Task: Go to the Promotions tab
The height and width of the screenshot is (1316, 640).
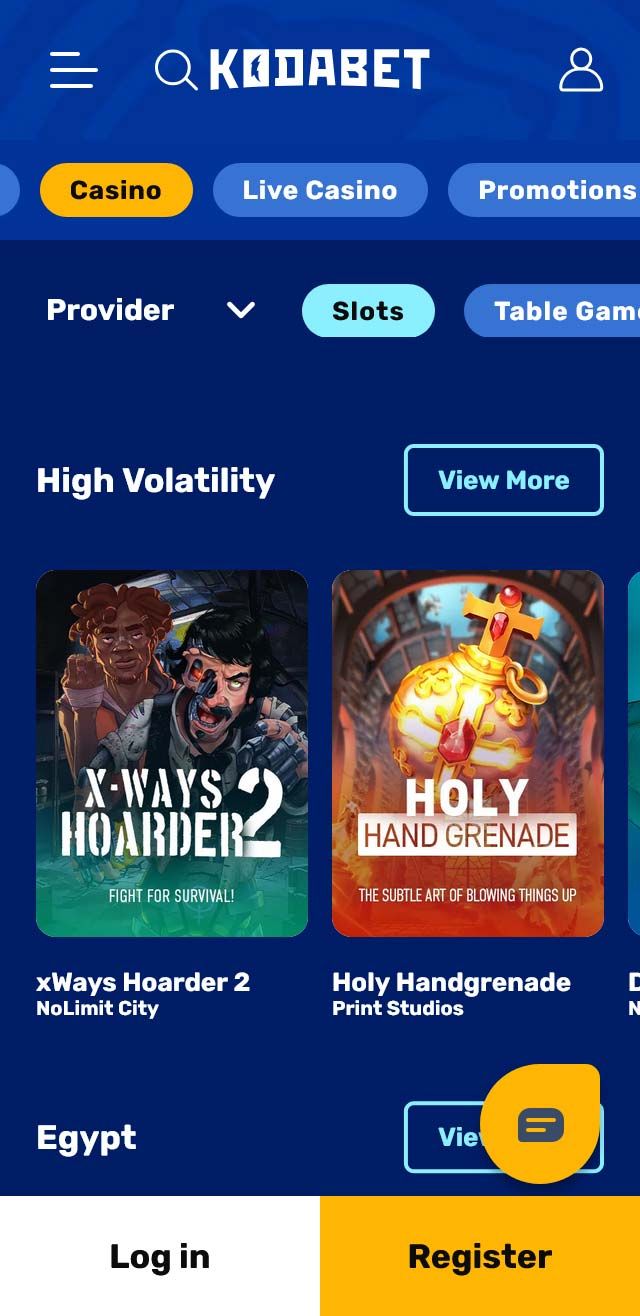Action: 550,190
